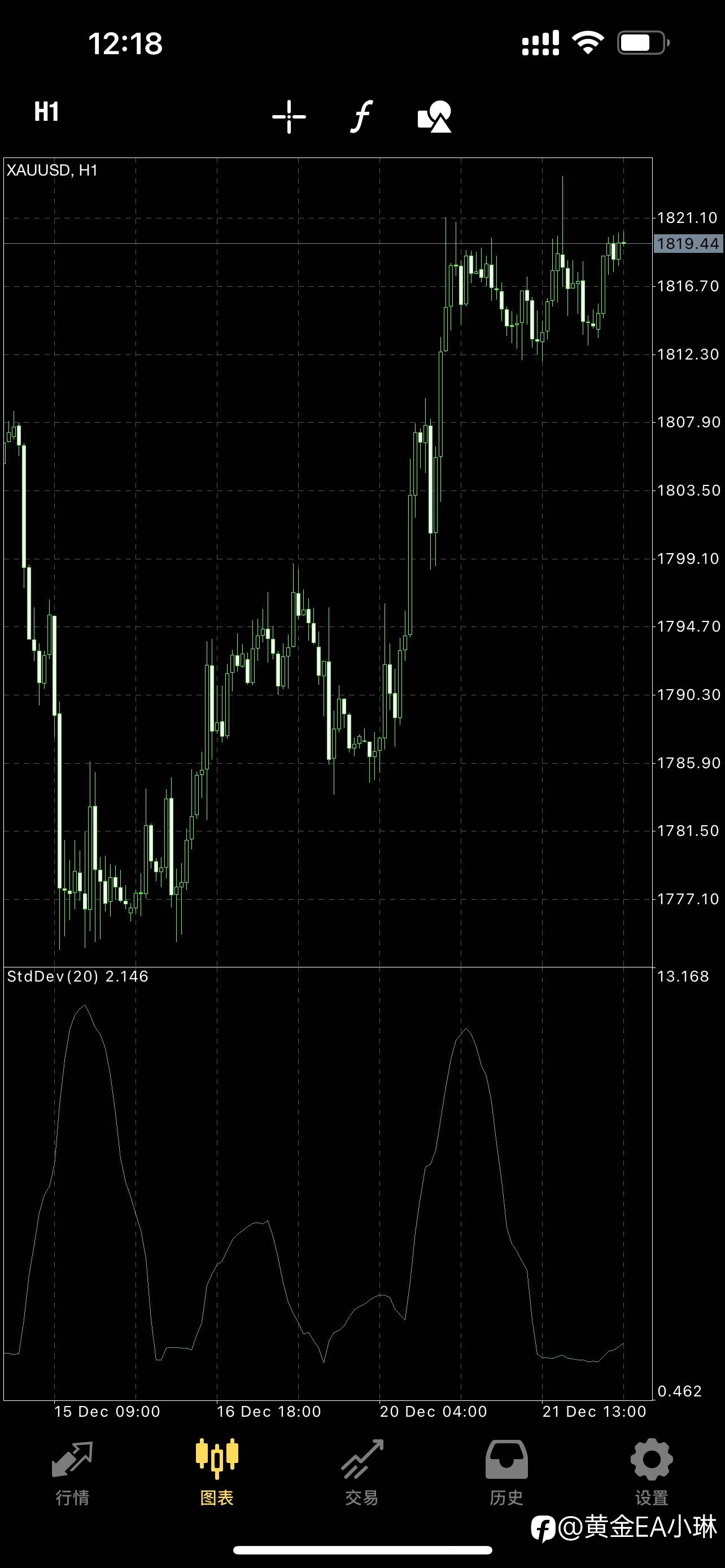Image resolution: width=725 pixels, height=1568 pixels.
Task: Open the 设置 settings tab
Action: [652, 1473]
